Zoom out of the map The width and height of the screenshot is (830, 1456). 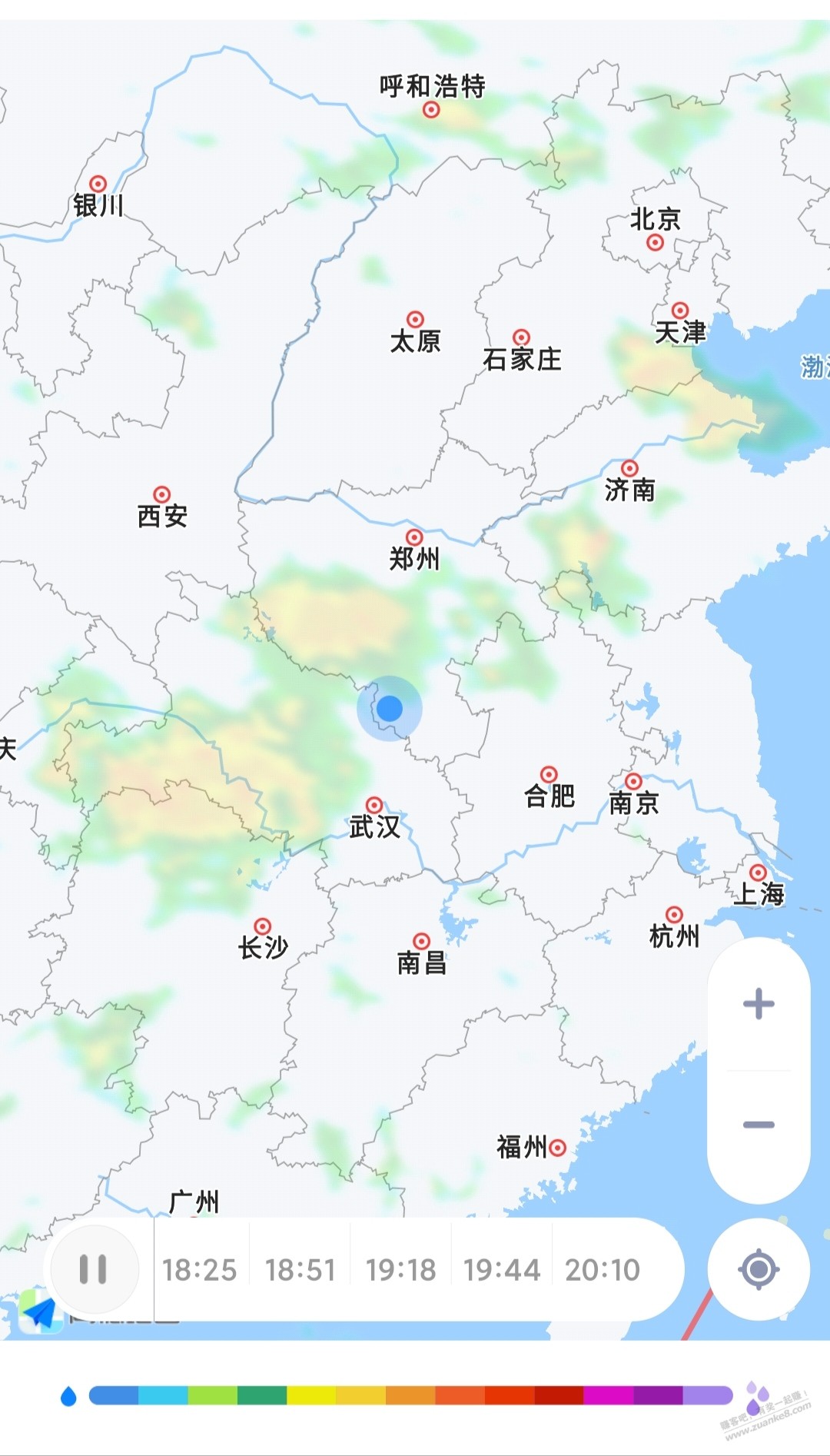[759, 1125]
